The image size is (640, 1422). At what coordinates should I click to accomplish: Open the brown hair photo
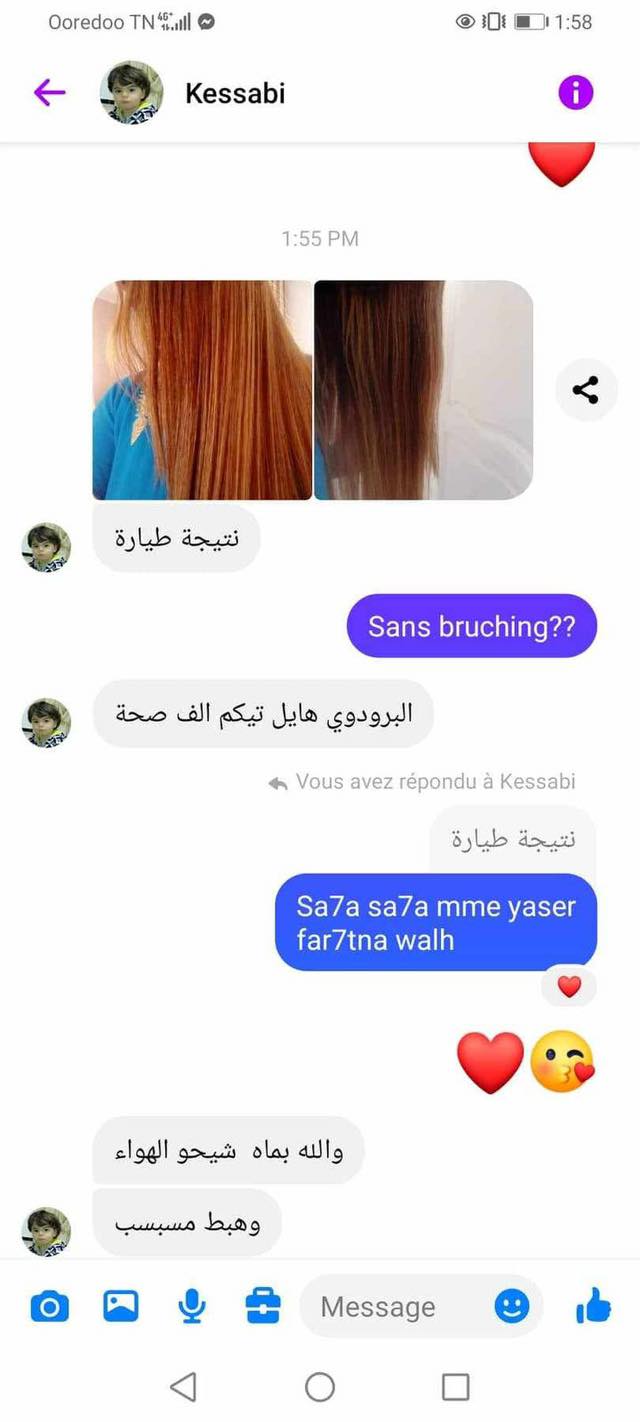(423, 390)
